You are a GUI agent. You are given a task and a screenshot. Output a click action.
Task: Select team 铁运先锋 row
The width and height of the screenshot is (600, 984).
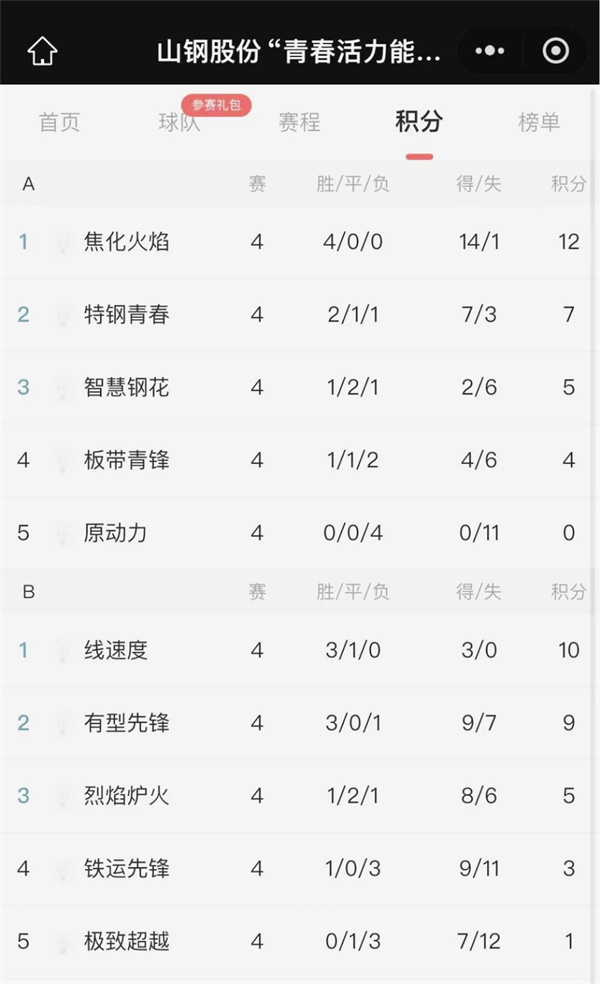pos(127,869)
